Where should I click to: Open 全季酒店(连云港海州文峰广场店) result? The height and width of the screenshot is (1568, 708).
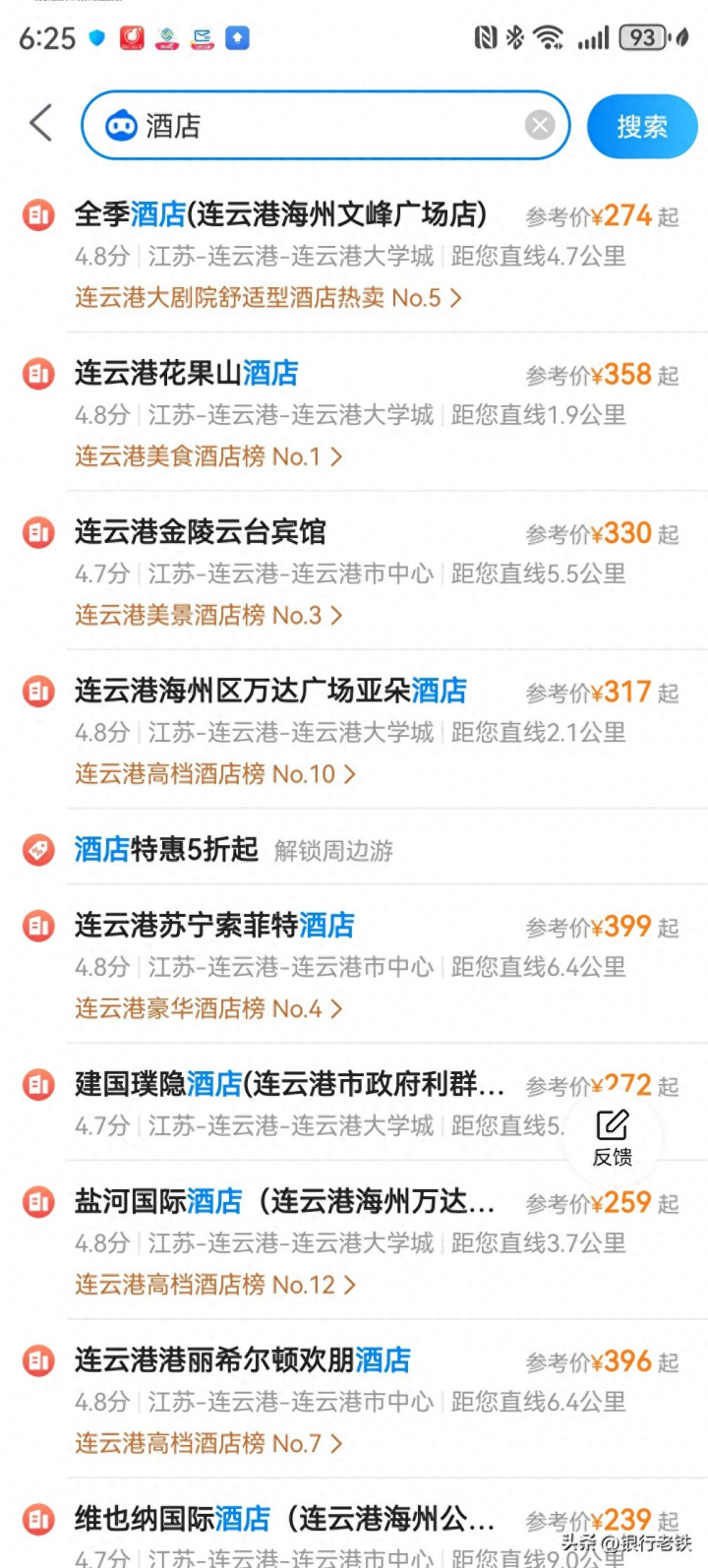tap(280, 214)
